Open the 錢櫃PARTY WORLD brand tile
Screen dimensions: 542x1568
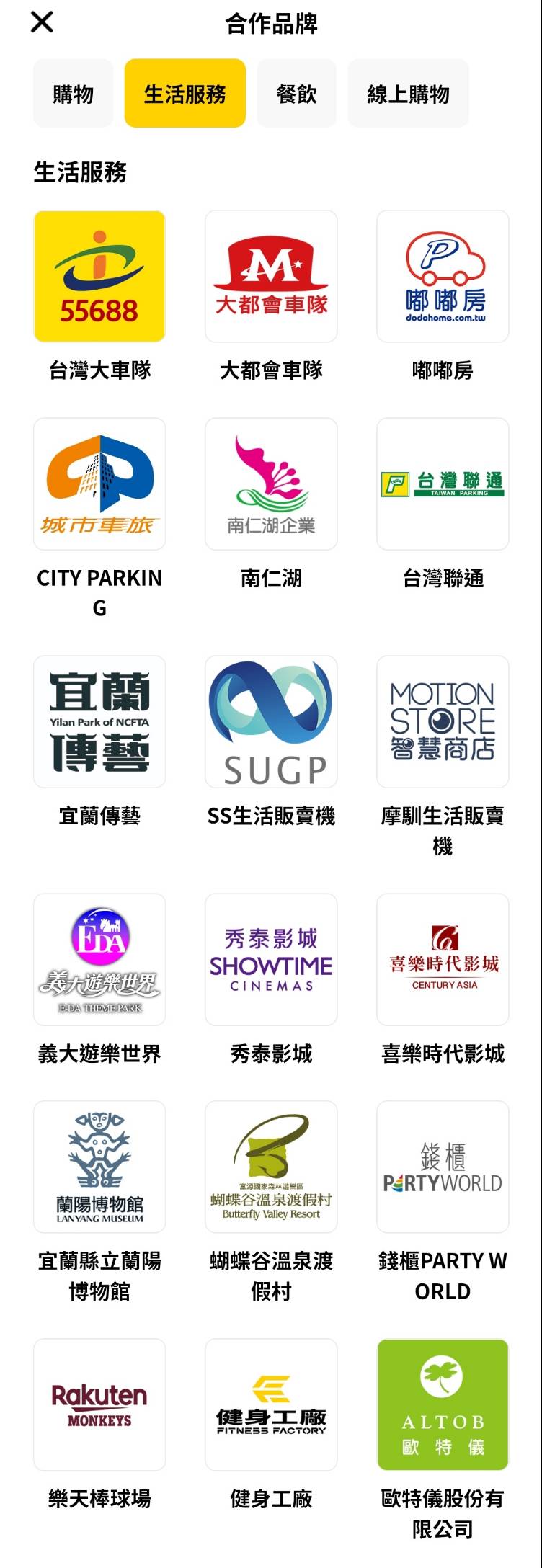click(443, 1167)
